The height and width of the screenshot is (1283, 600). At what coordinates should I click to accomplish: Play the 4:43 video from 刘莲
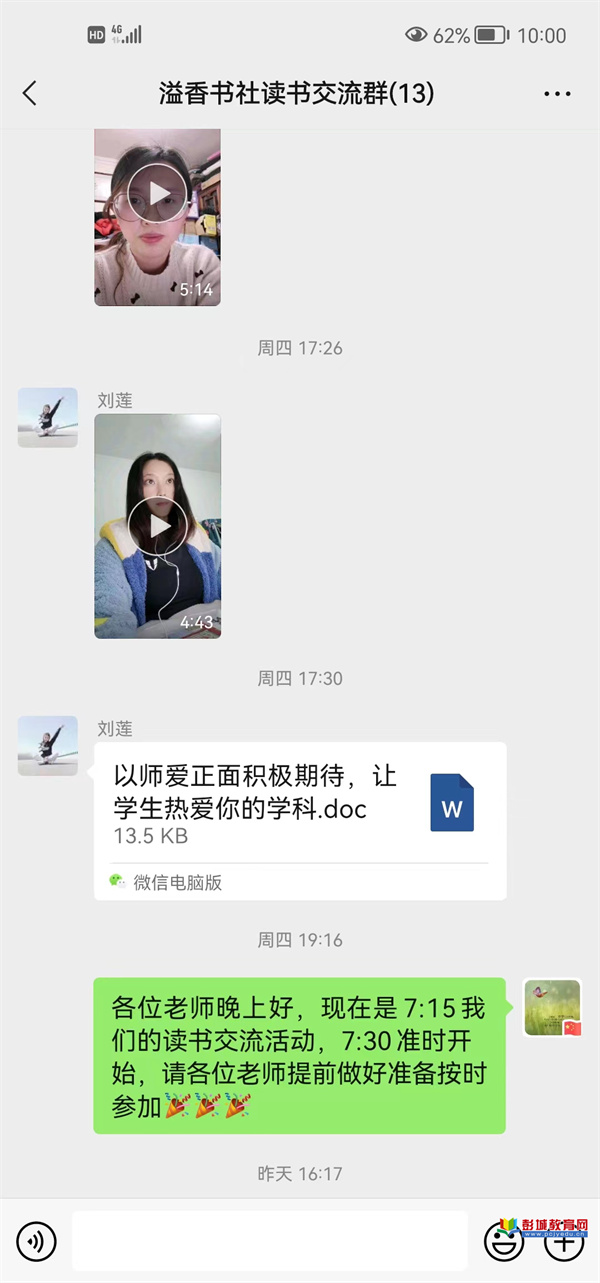pyautogui.click(x=157, y=526)
